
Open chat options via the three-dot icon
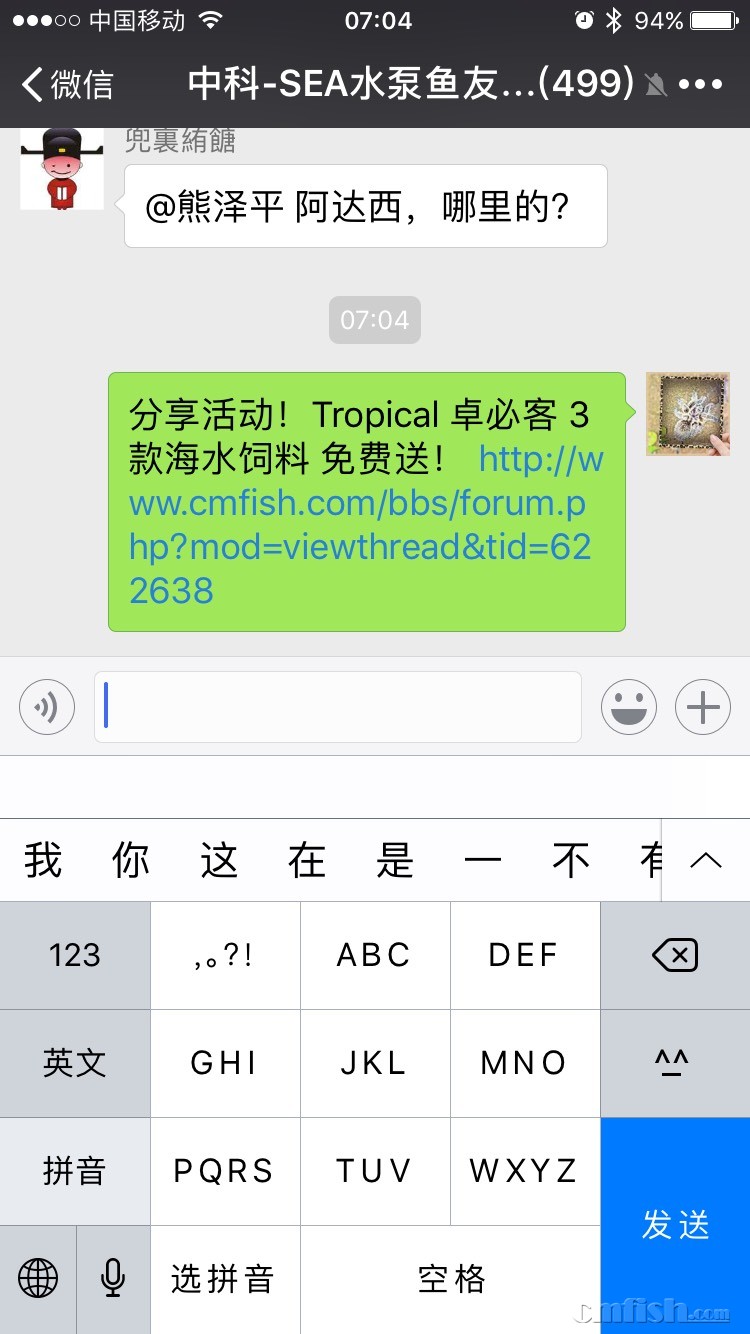click(x=704, y=84)
